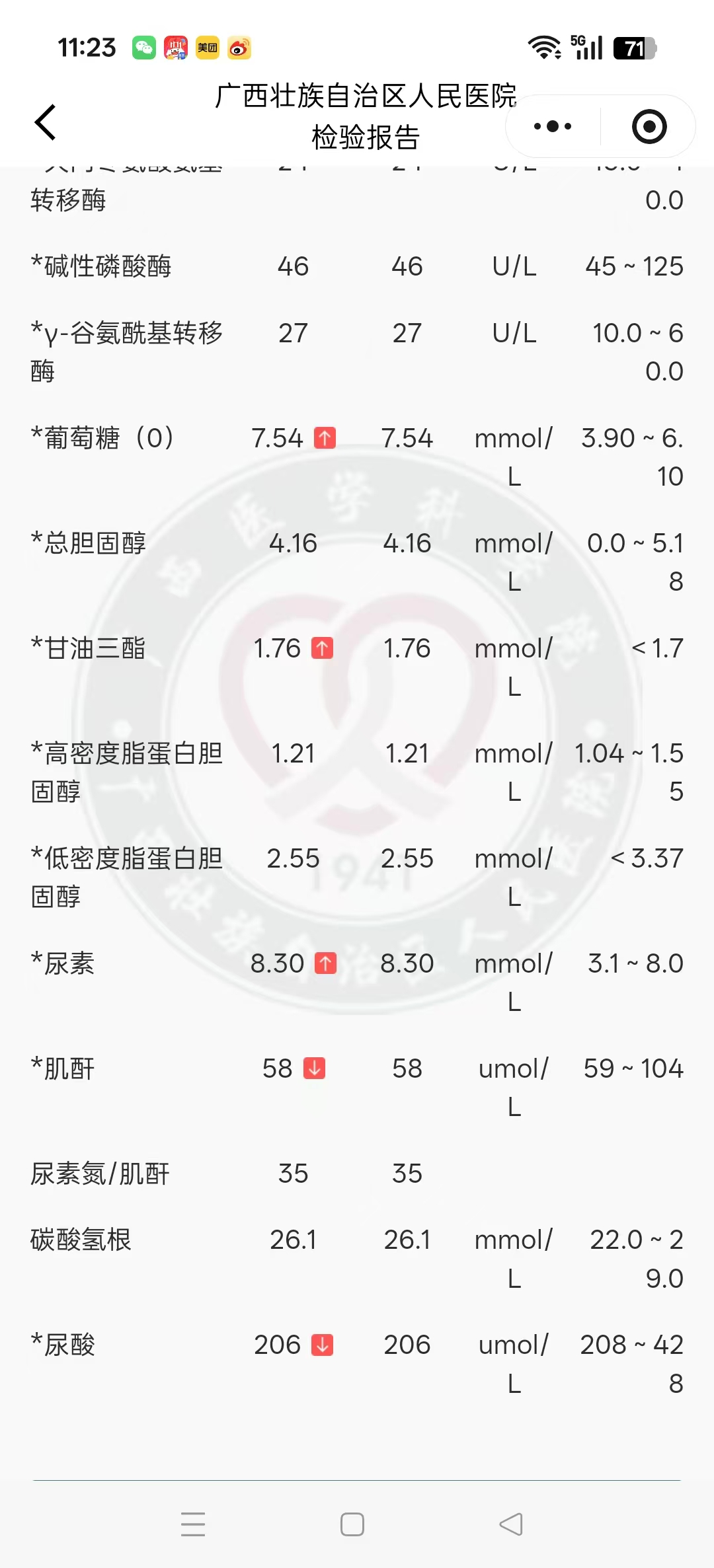Close the mini program with the circle button
The image size is (714, 1568).
pyautogui.click(x=649, y=126)
